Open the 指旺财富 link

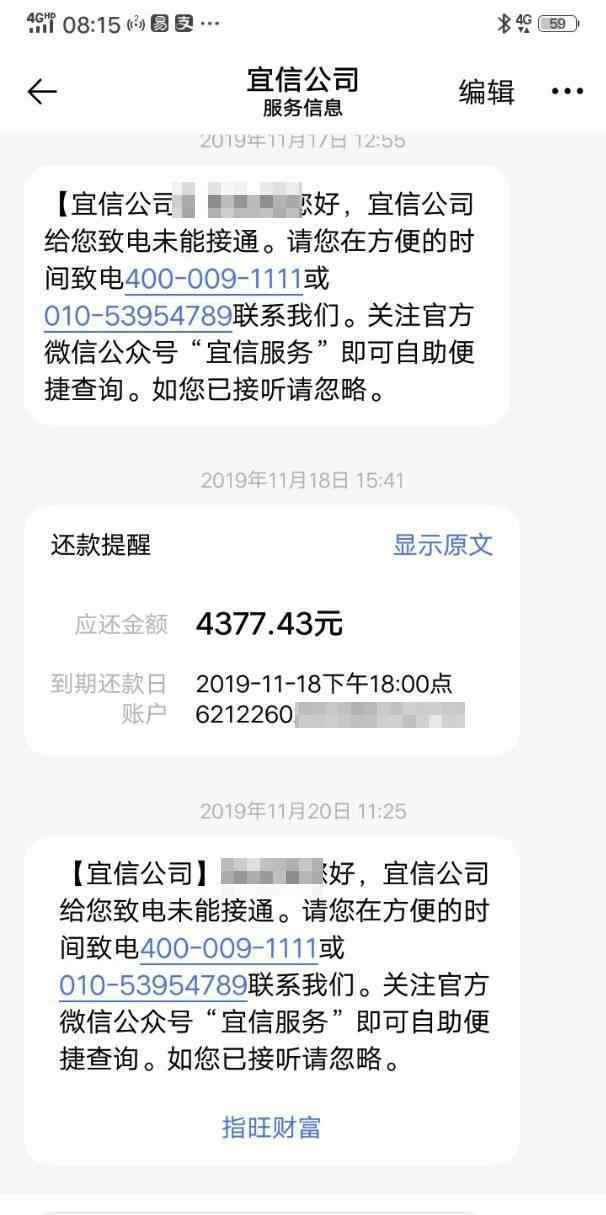[271, 1128]
